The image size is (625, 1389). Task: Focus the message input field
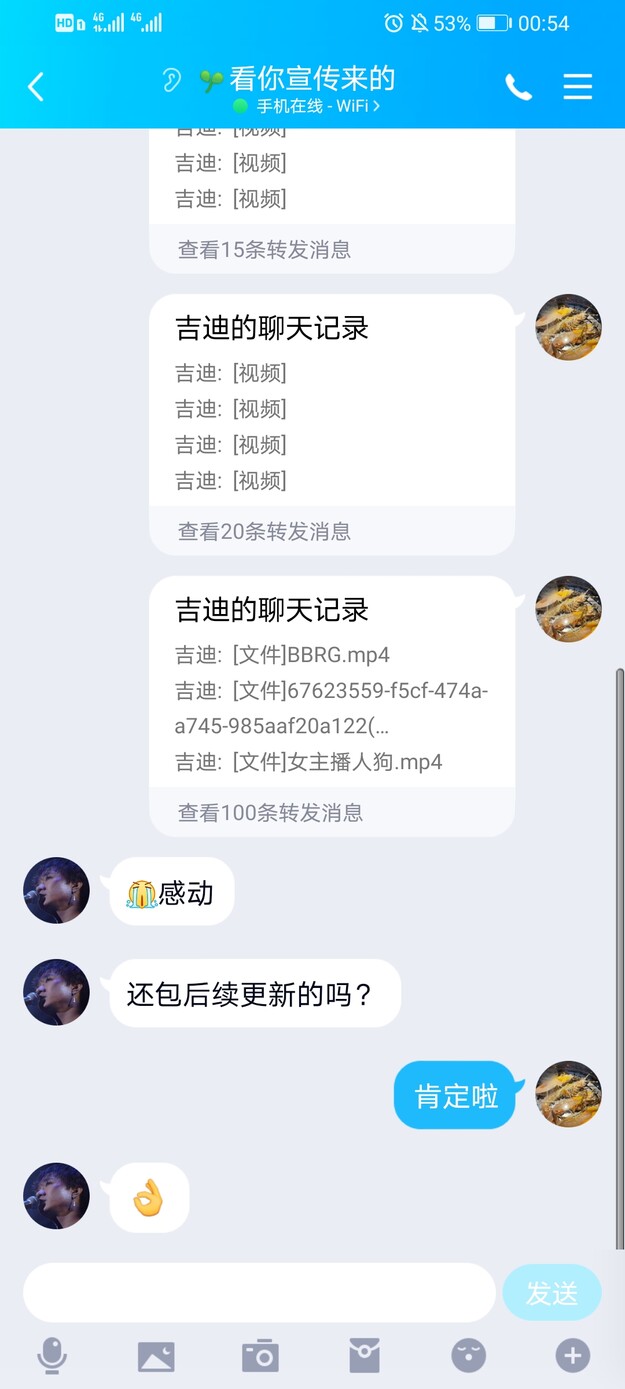tap(259, 1293)
